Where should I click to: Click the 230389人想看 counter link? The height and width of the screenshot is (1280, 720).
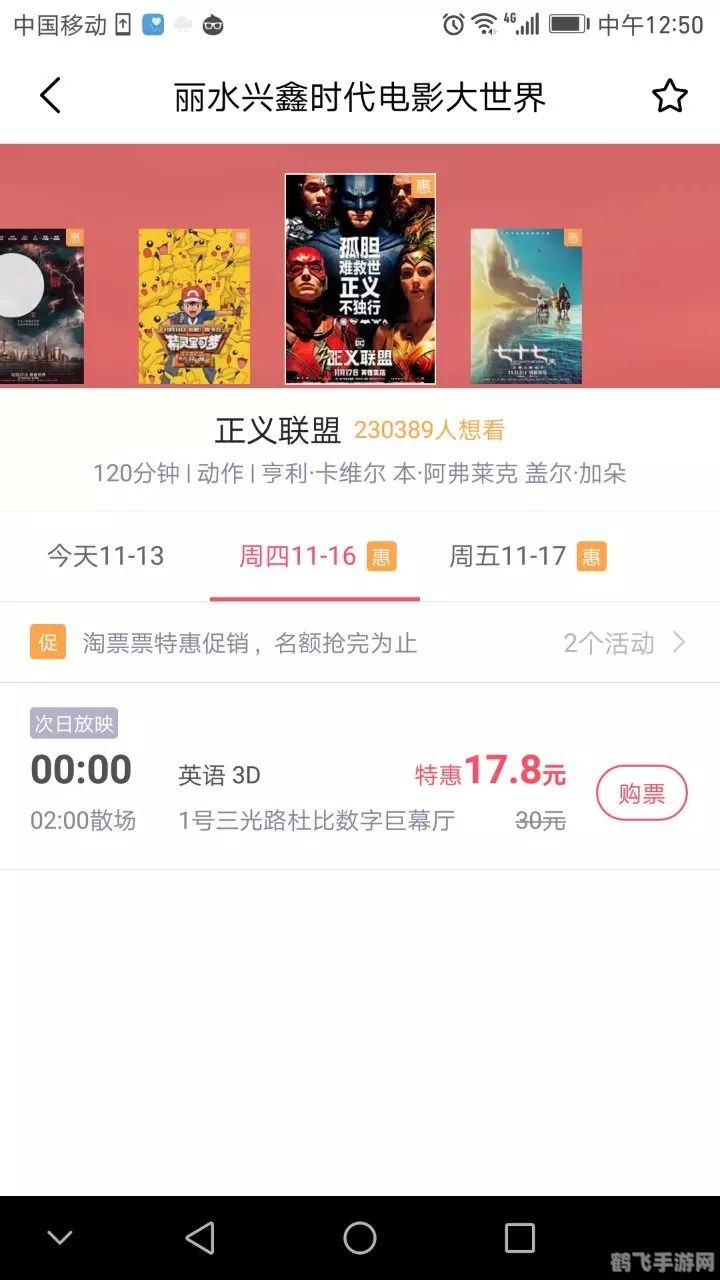[432, 428]
